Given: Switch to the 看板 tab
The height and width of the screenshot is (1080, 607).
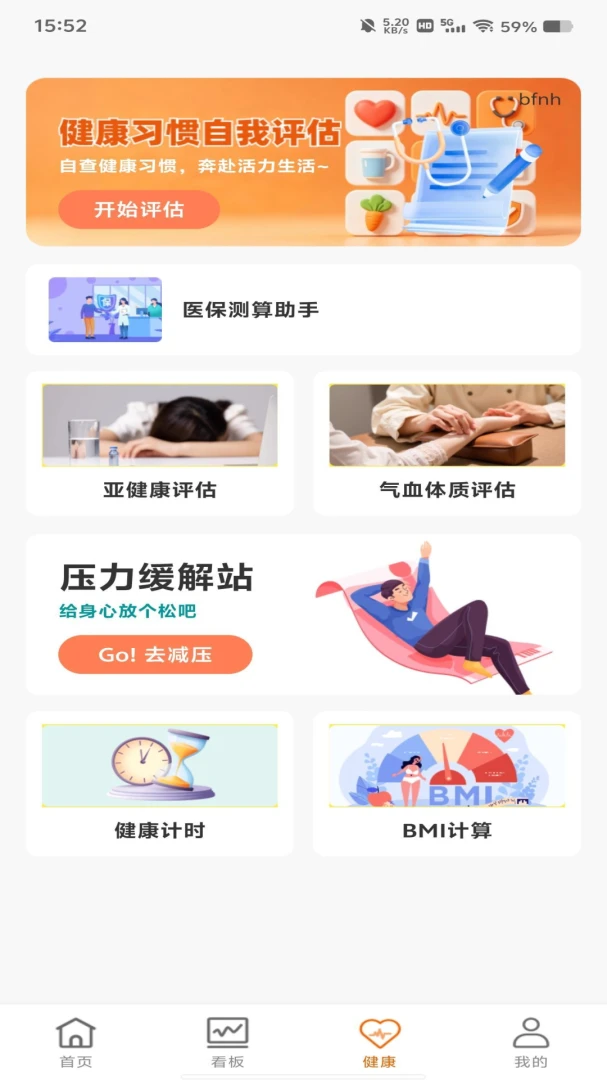Looking at the screenshot, I should point(227,1042).
